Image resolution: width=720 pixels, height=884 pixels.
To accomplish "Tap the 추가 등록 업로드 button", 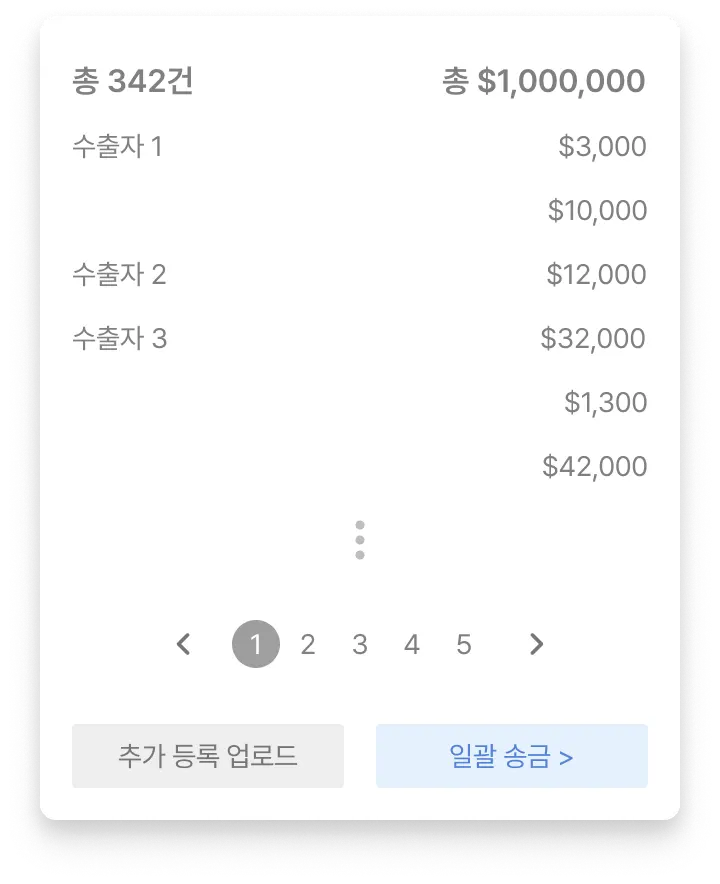I will [x=208, y=756].
